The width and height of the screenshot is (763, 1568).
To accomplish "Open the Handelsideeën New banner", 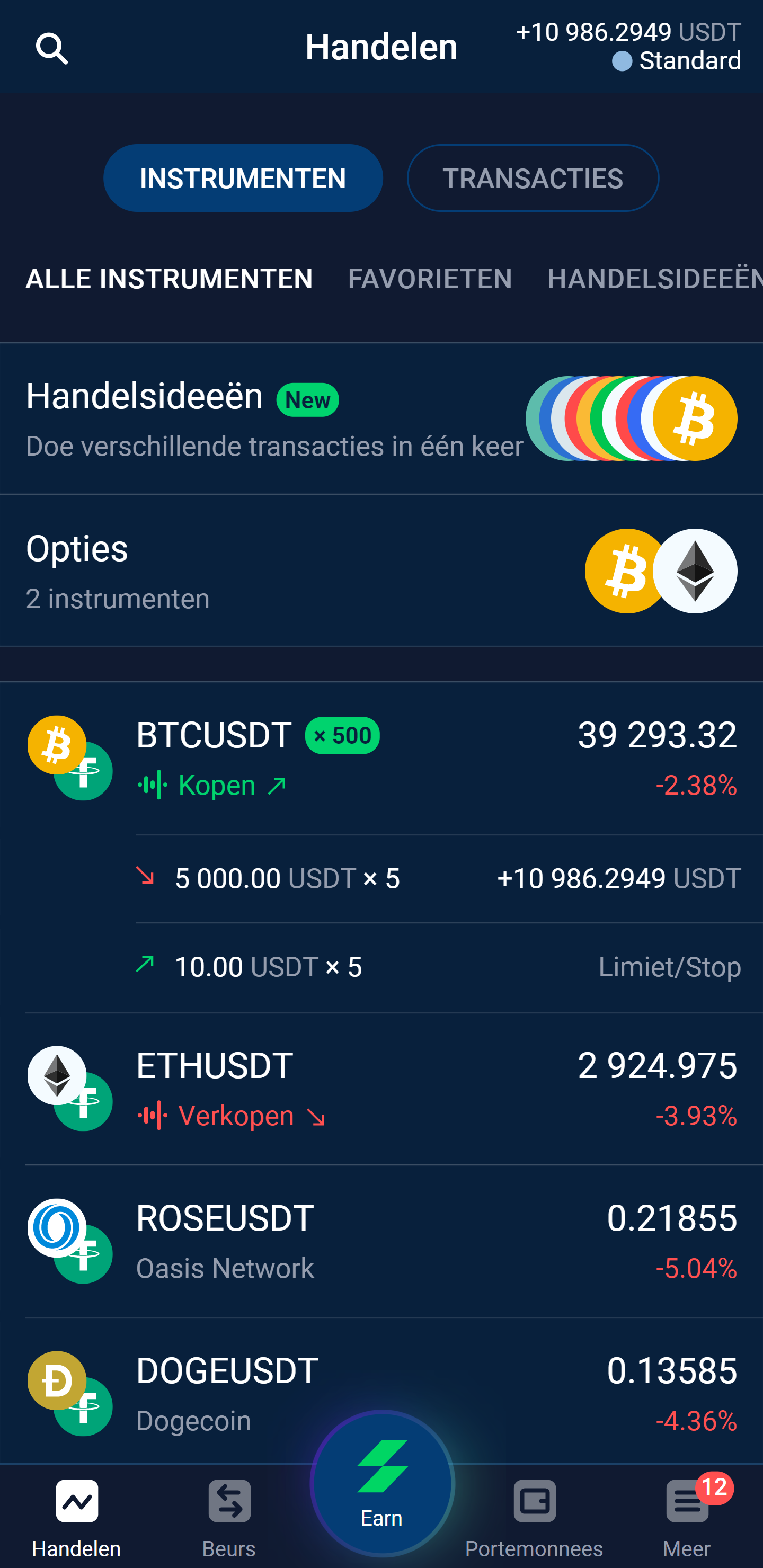I will click(381, 419).
